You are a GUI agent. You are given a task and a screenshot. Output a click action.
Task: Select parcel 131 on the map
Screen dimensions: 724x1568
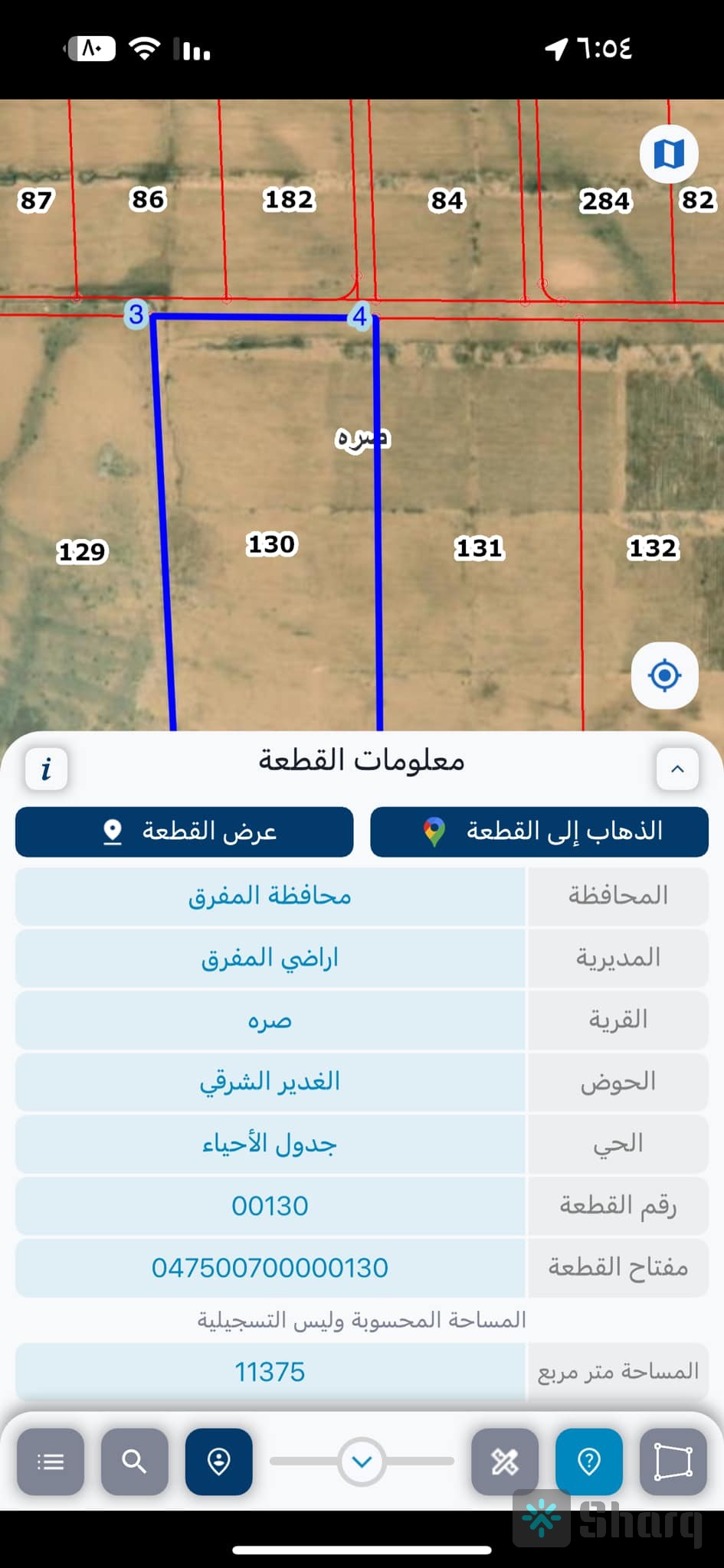(480, 547)
